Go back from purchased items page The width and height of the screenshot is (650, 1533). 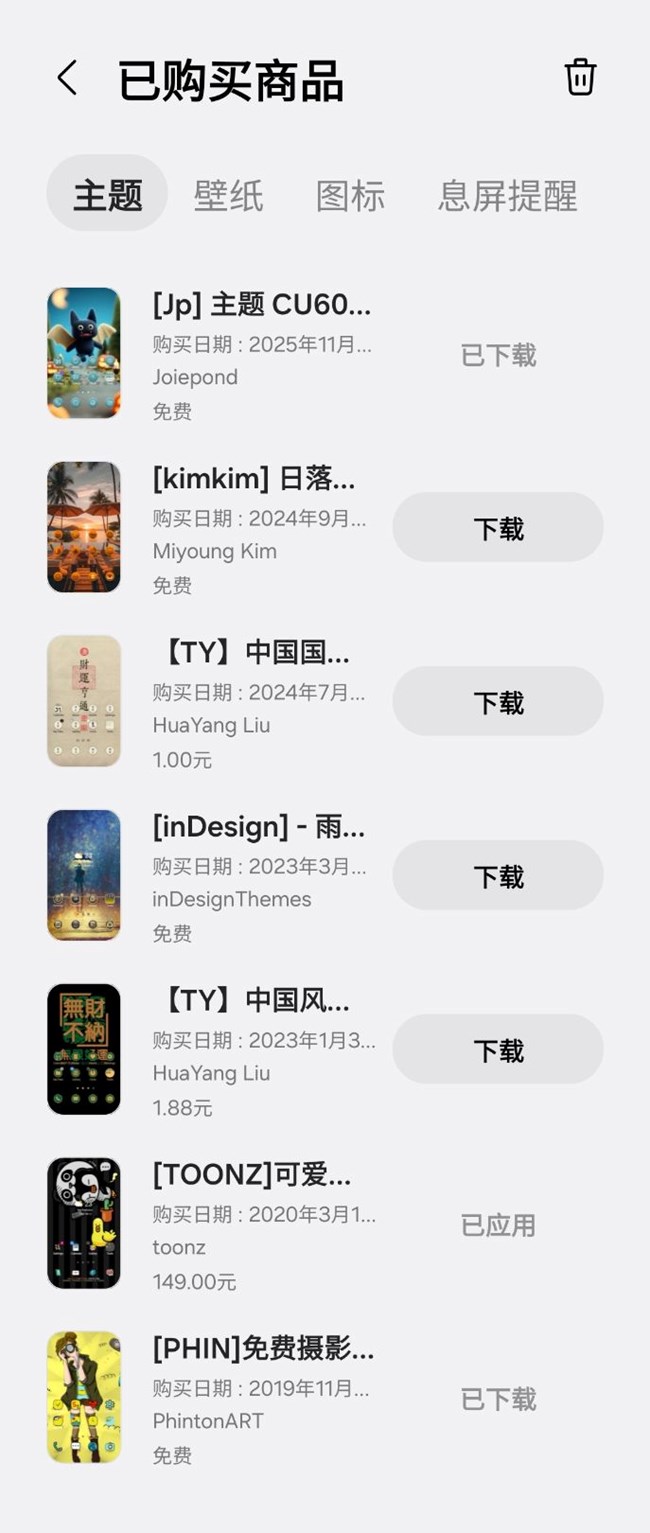67,78
